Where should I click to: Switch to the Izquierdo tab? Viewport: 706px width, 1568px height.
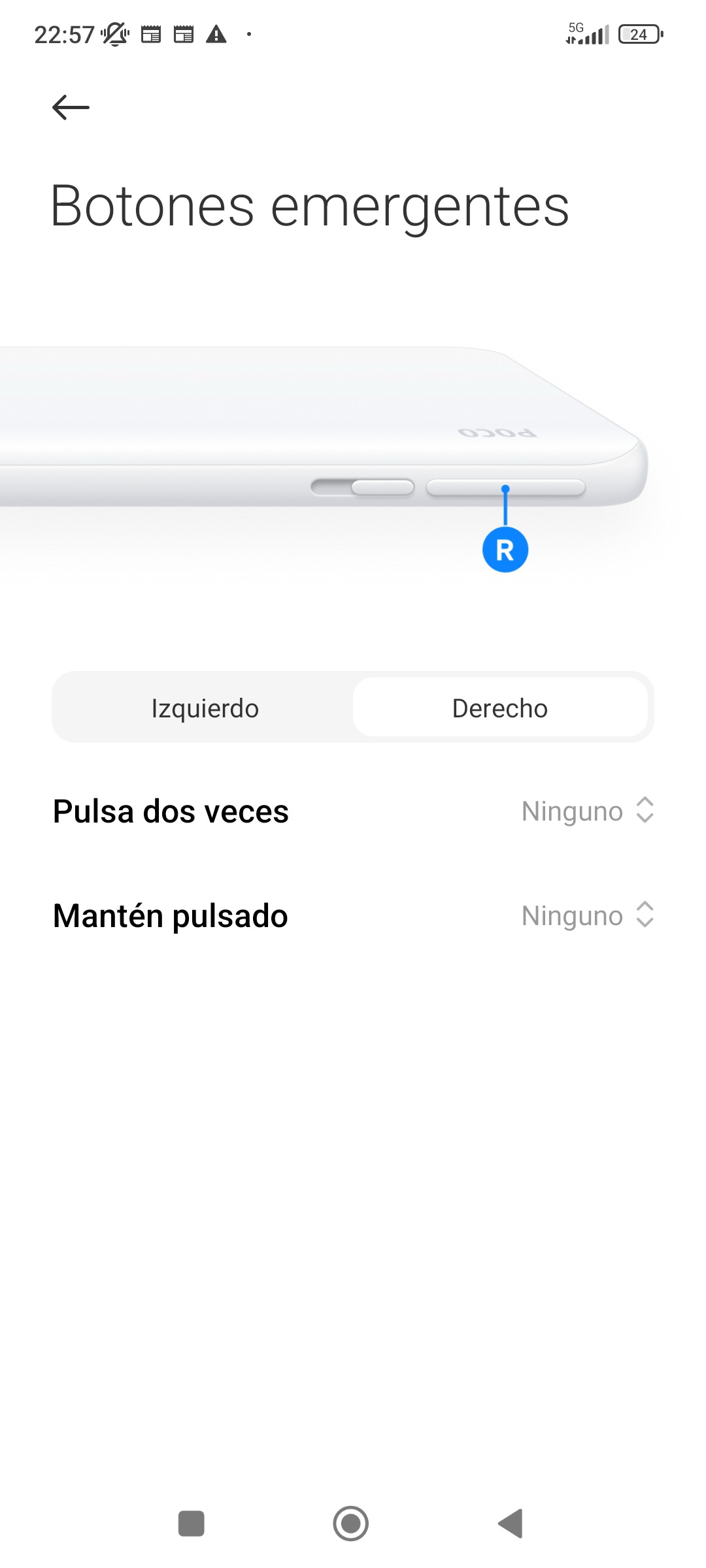pos(205,708)
